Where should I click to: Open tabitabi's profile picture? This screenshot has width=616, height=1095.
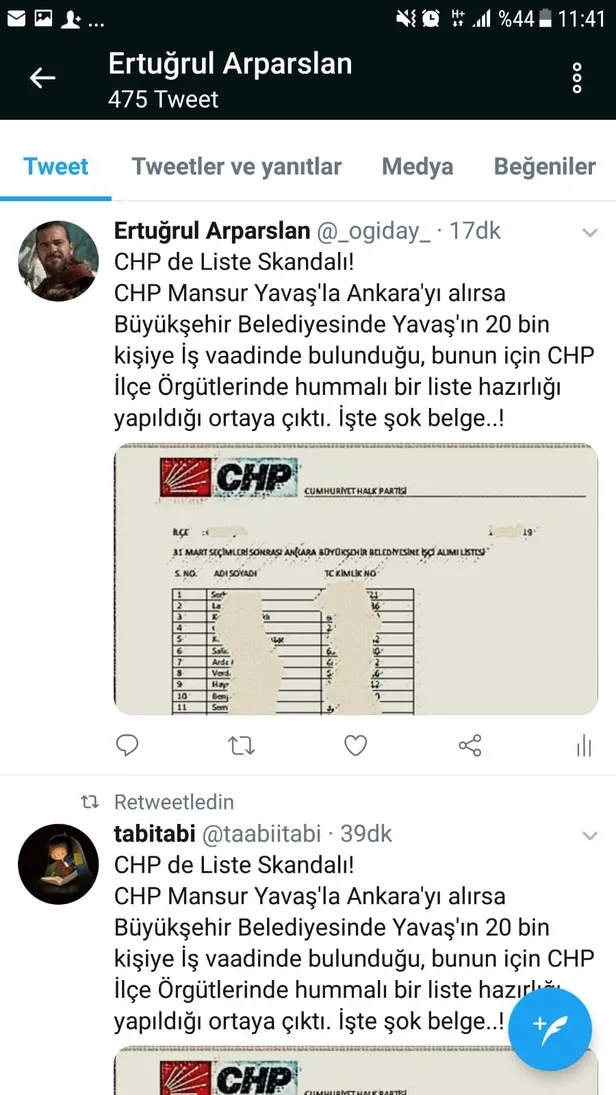point(58,864)
